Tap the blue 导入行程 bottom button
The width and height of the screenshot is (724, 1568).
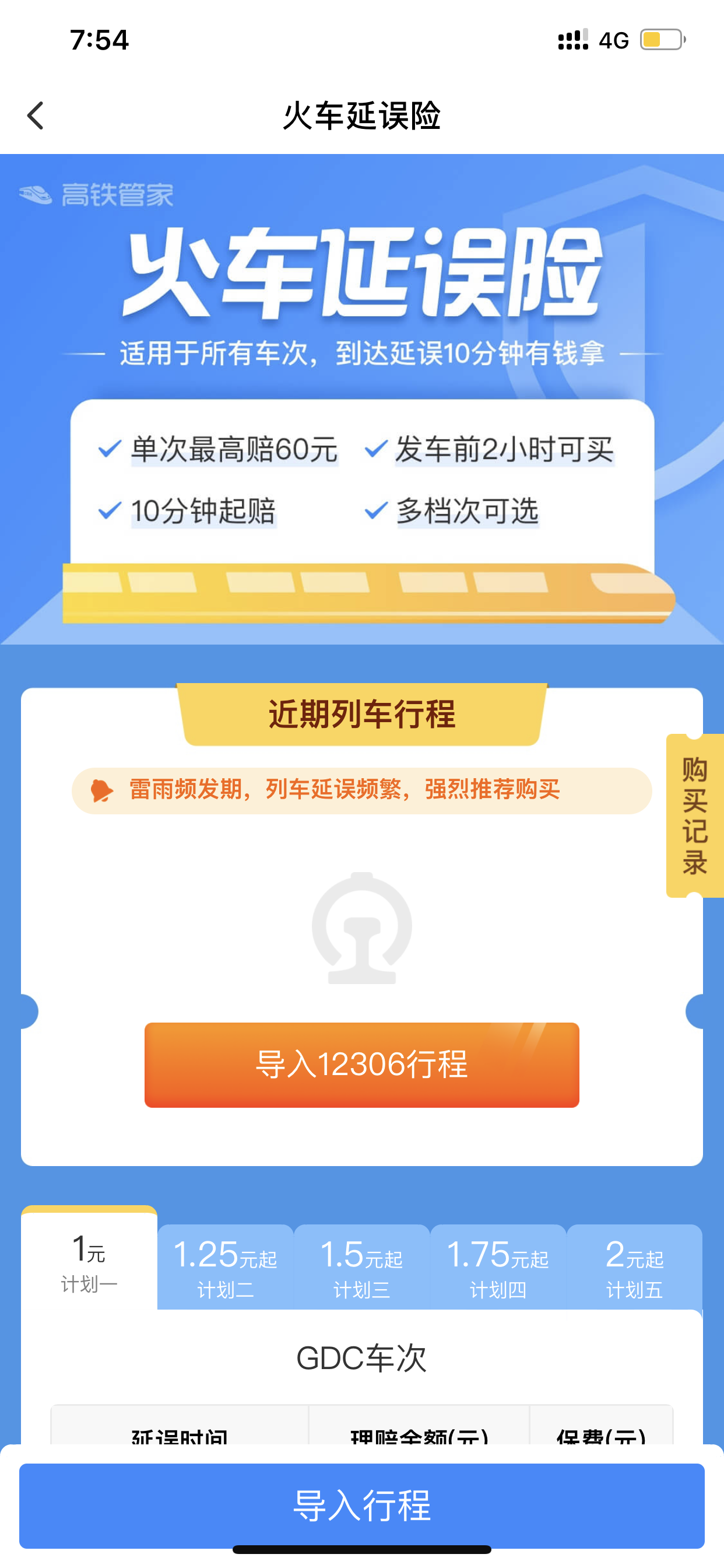click(x=361, y=1506)
